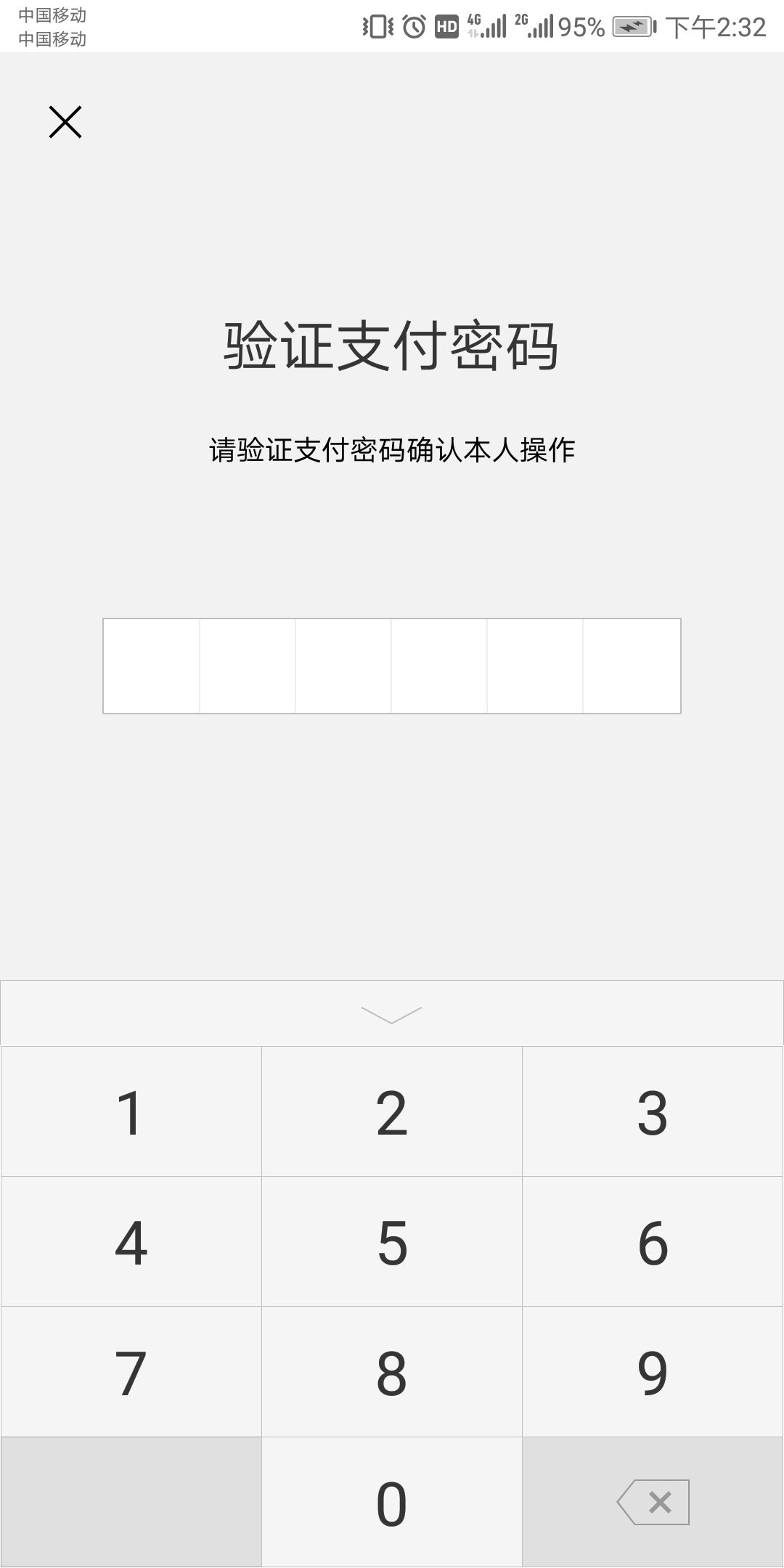The image size is (784, 1568).
Task: Select the 验证支付密码 title text
Action: pyautogui.click(x=392, y=348)
